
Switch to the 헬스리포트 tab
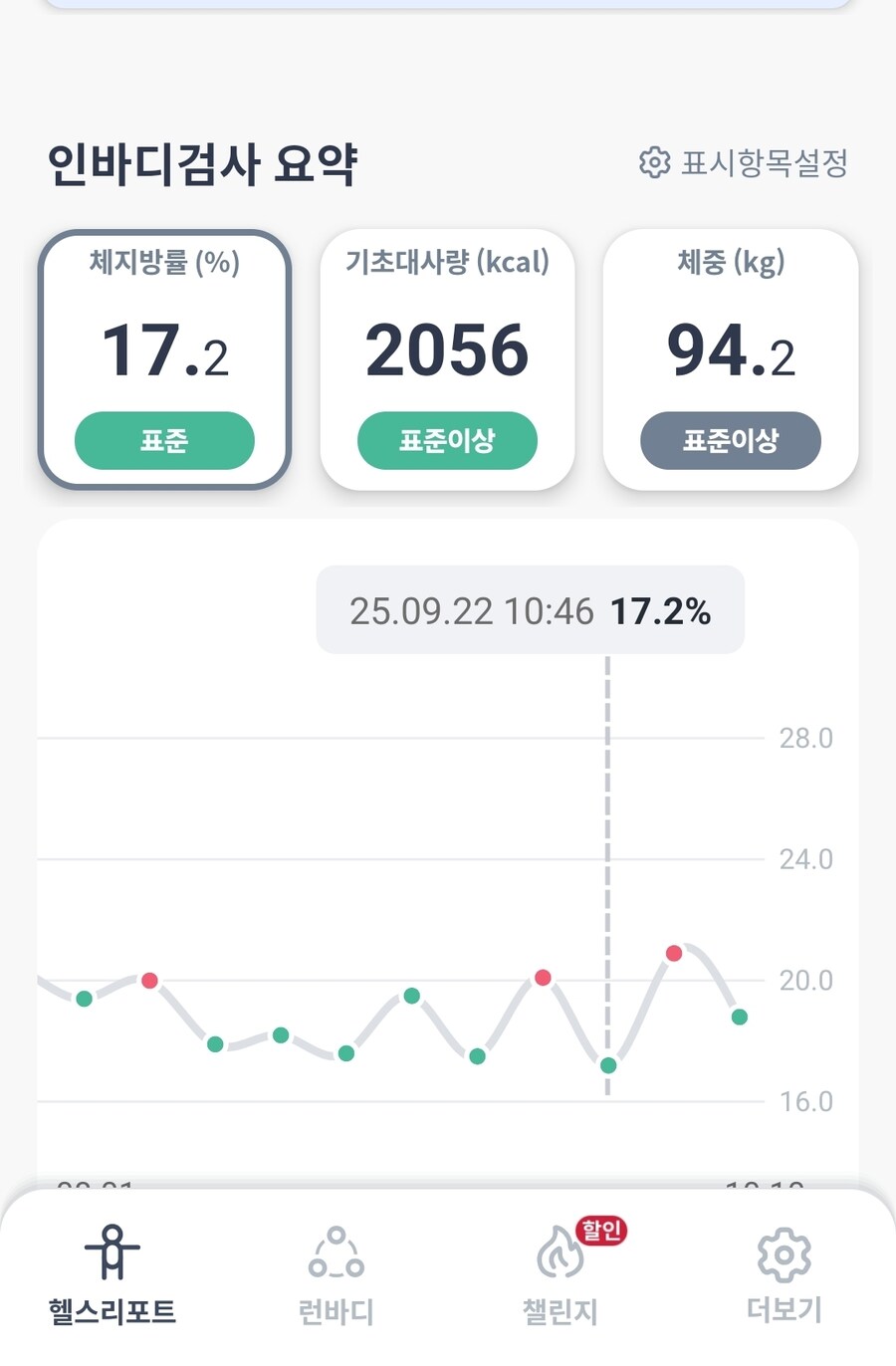(112, 1276)
